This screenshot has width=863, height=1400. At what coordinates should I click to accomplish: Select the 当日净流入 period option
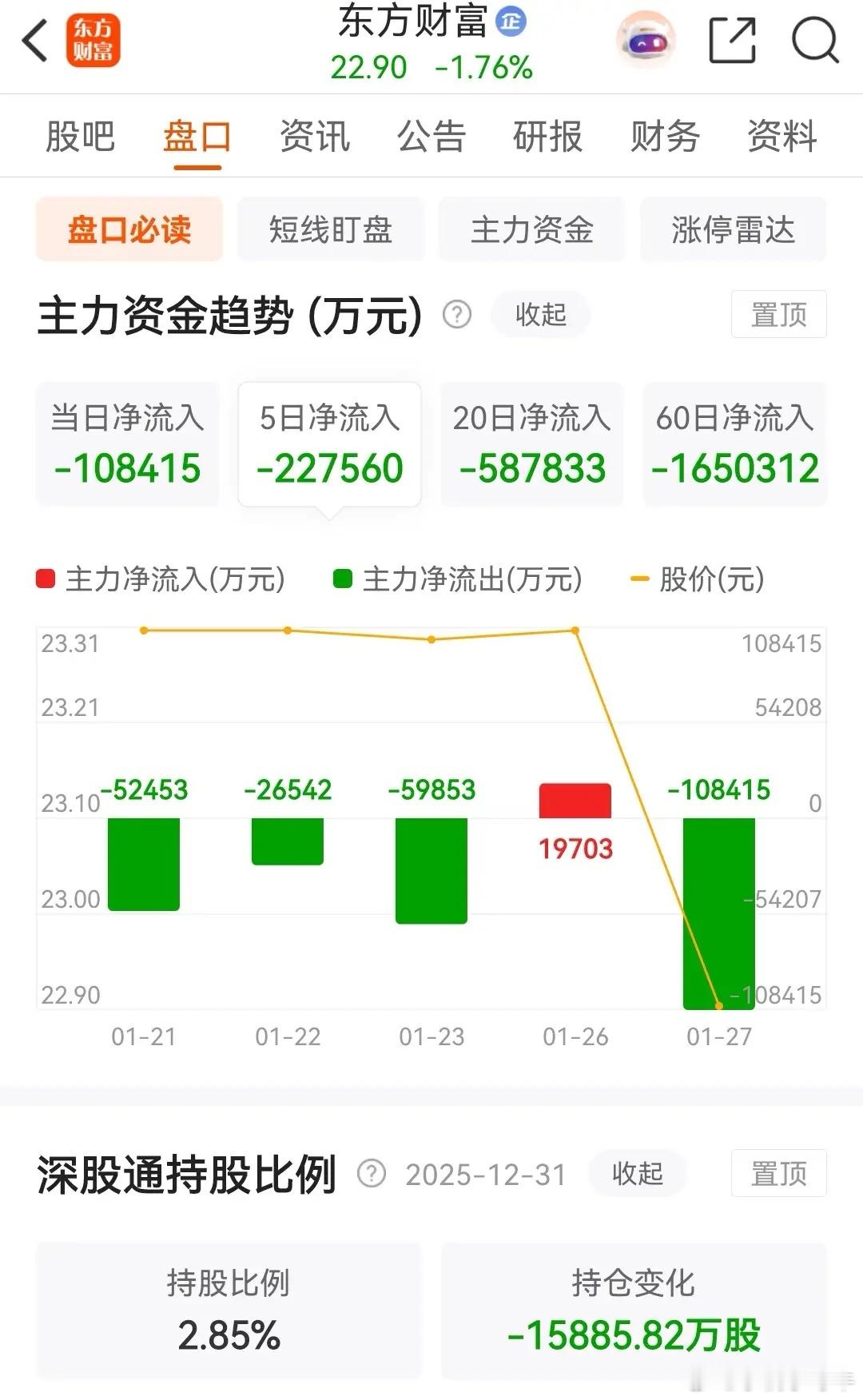(x=128, y=443)
